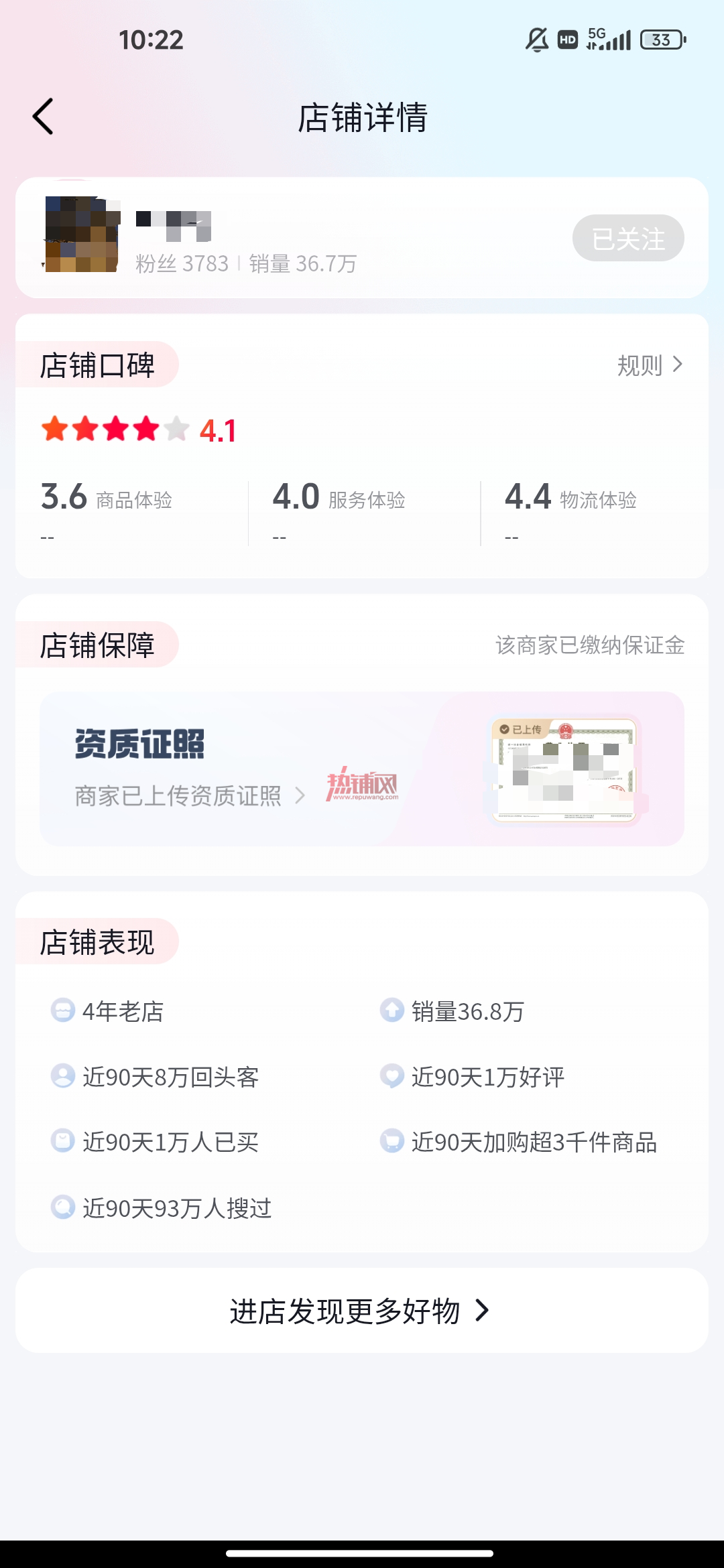Enter the shop via 进店发现更多好物
Viewport: 724px width, 1568px height.
361,1311
